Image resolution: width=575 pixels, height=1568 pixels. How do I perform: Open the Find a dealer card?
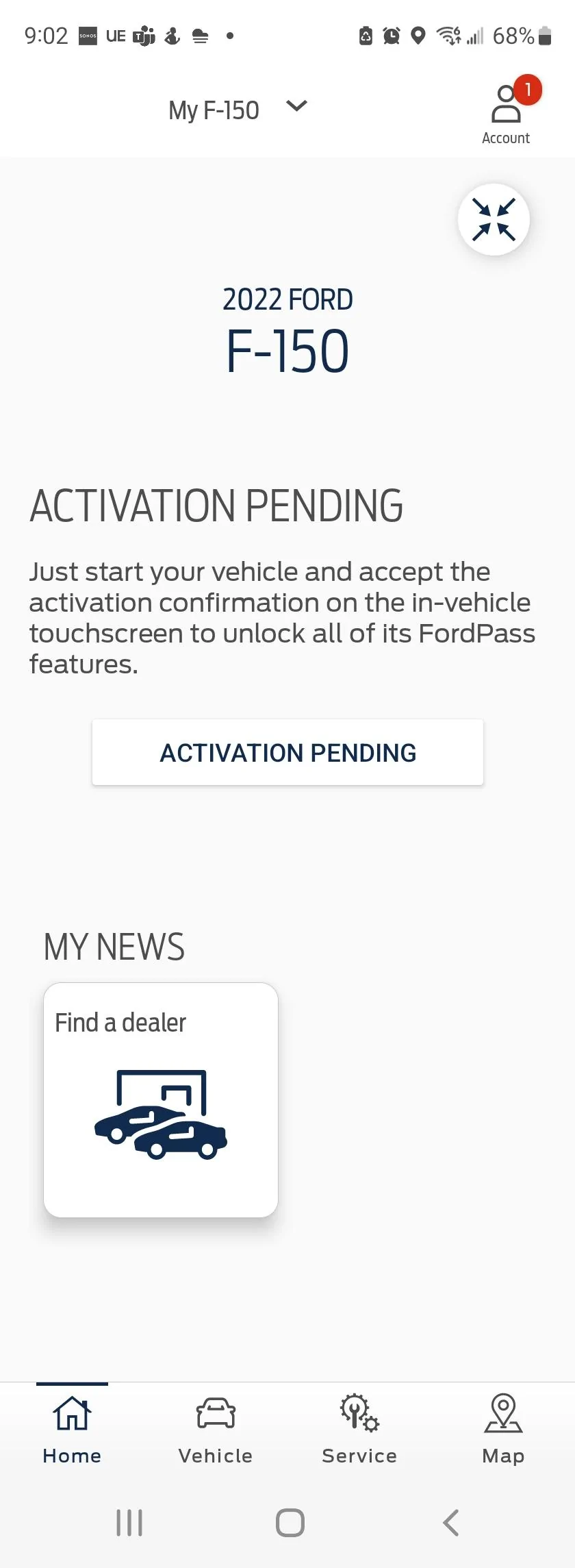(x=161, y=1099)
